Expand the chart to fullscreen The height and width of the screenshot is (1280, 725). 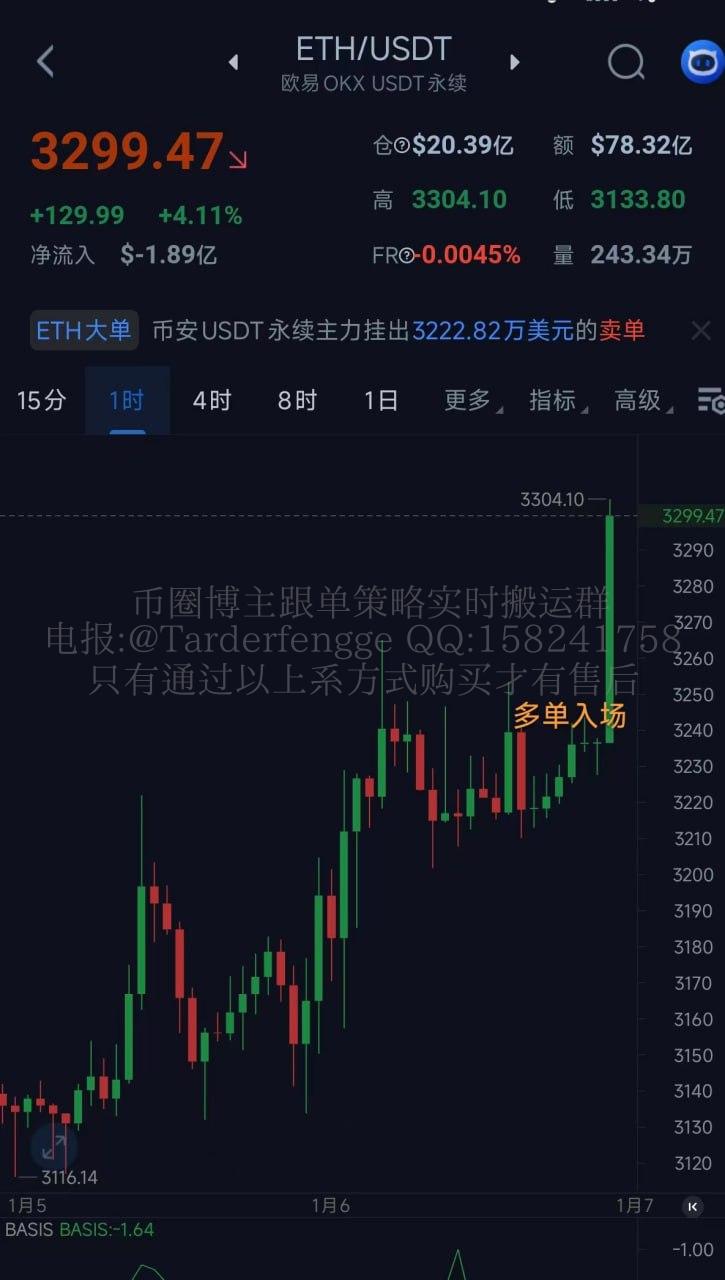coord(53,1146)
